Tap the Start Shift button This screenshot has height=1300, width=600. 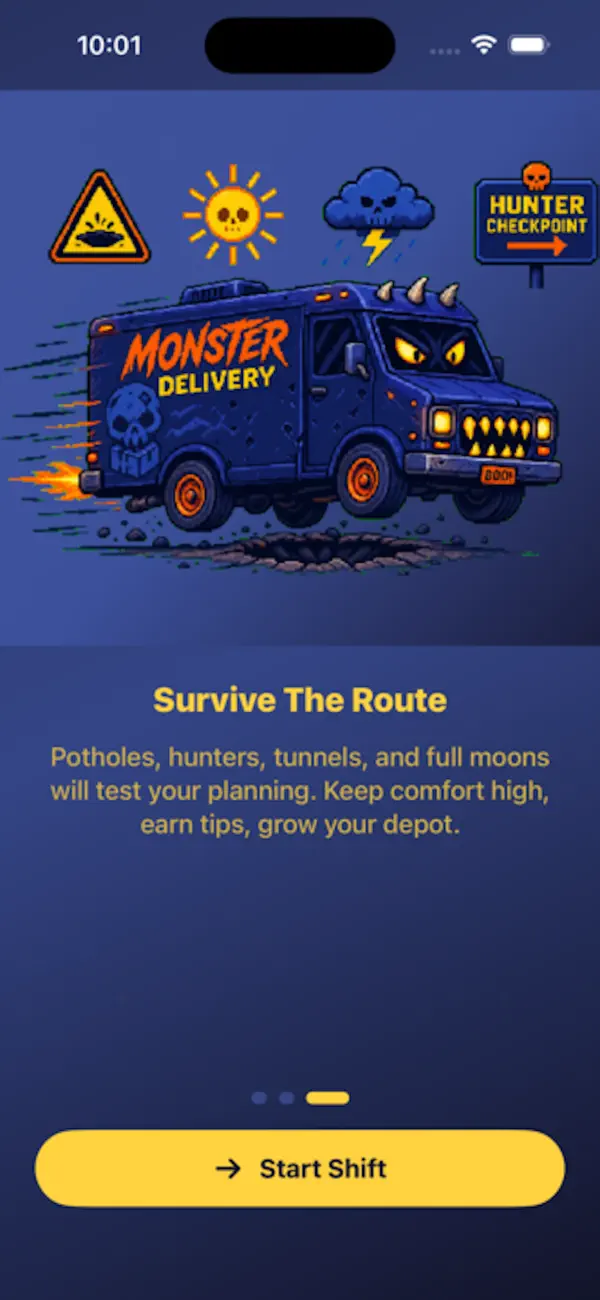coord(300,1168)
